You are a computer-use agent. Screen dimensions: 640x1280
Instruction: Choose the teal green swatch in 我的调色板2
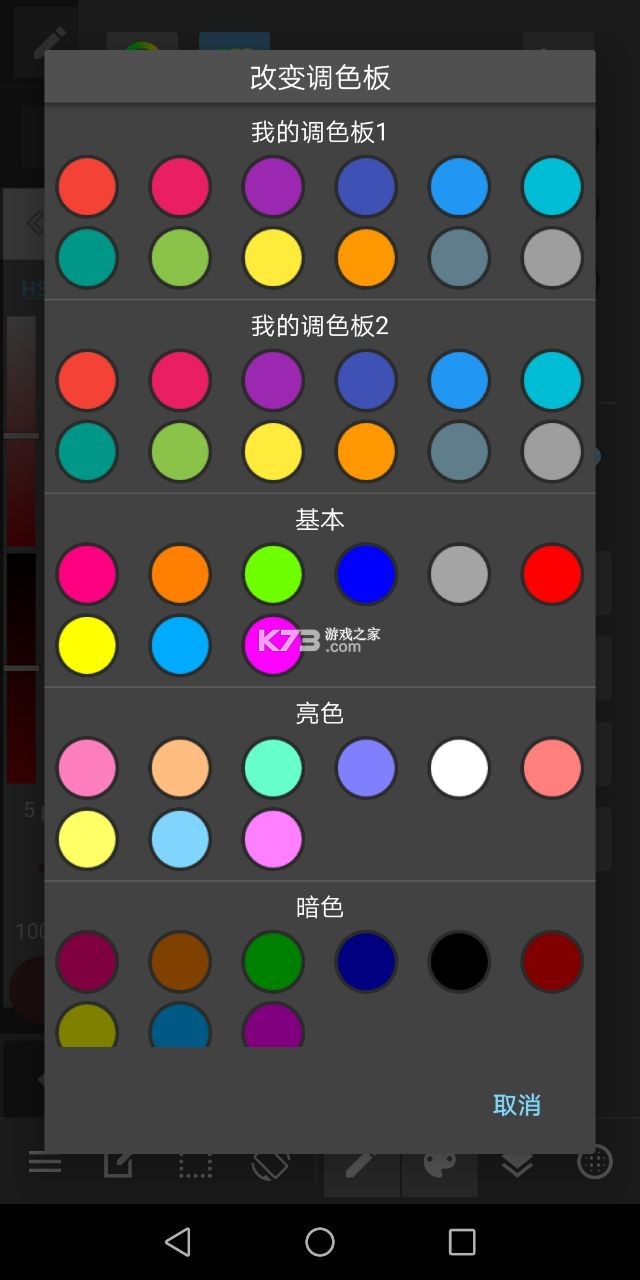click(87, 452)
